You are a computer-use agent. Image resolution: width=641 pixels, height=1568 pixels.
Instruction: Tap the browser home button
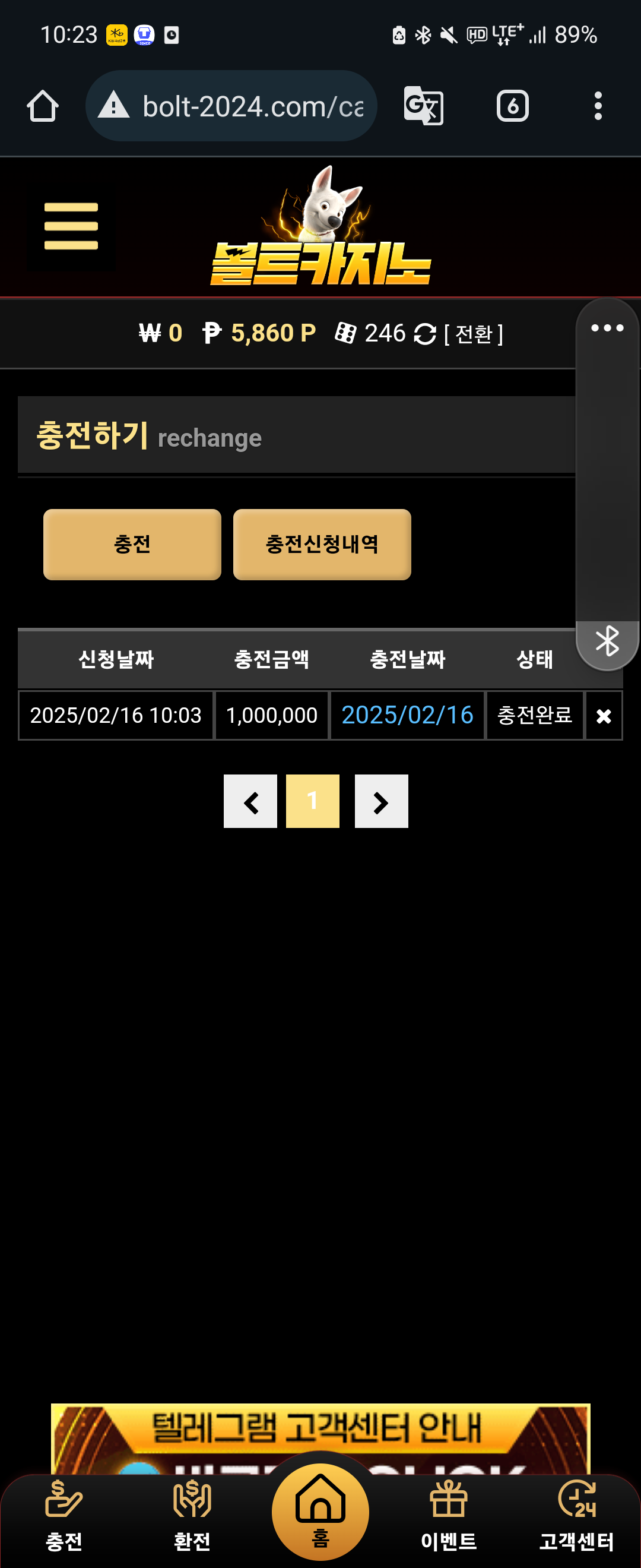43,106
